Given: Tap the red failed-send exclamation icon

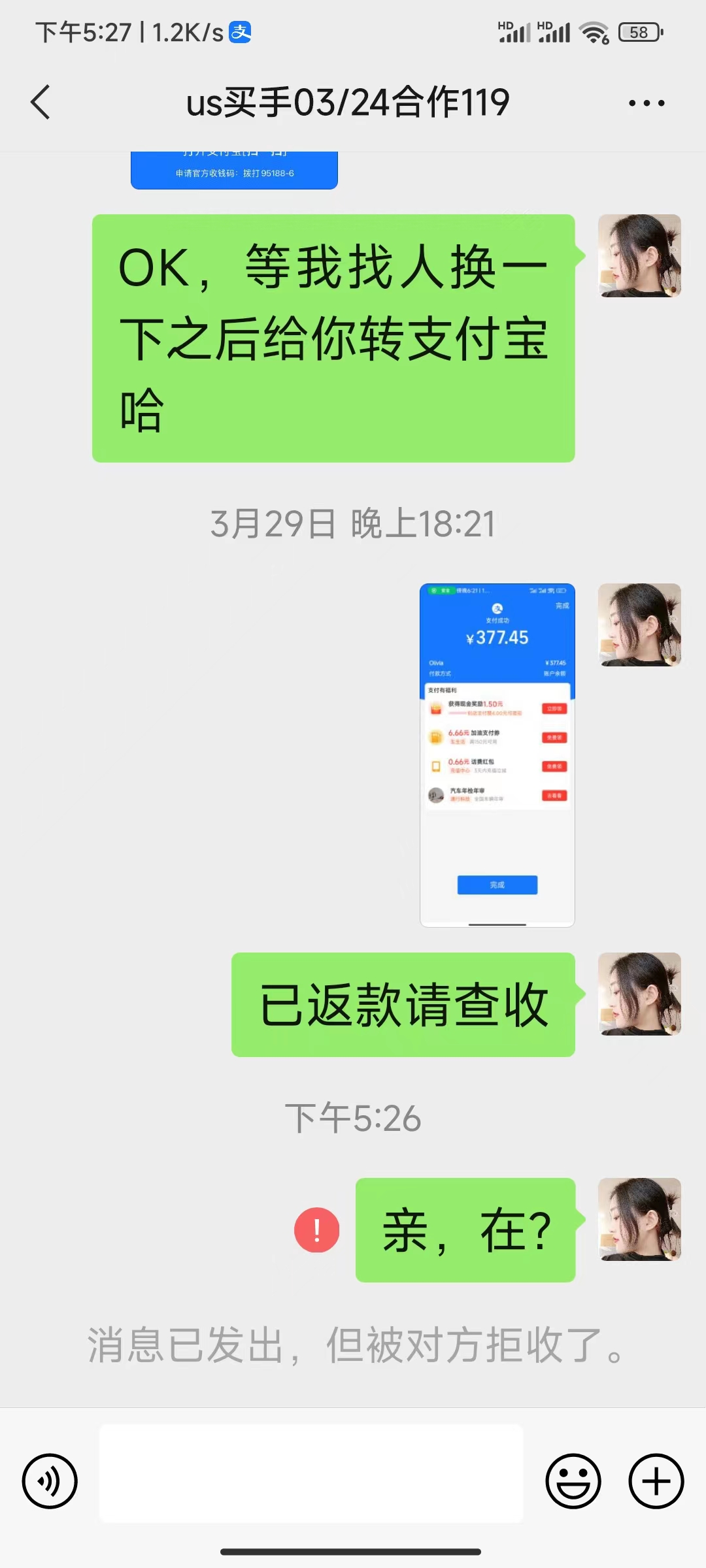Looking at the screenshot, I should pos(317,1230).
